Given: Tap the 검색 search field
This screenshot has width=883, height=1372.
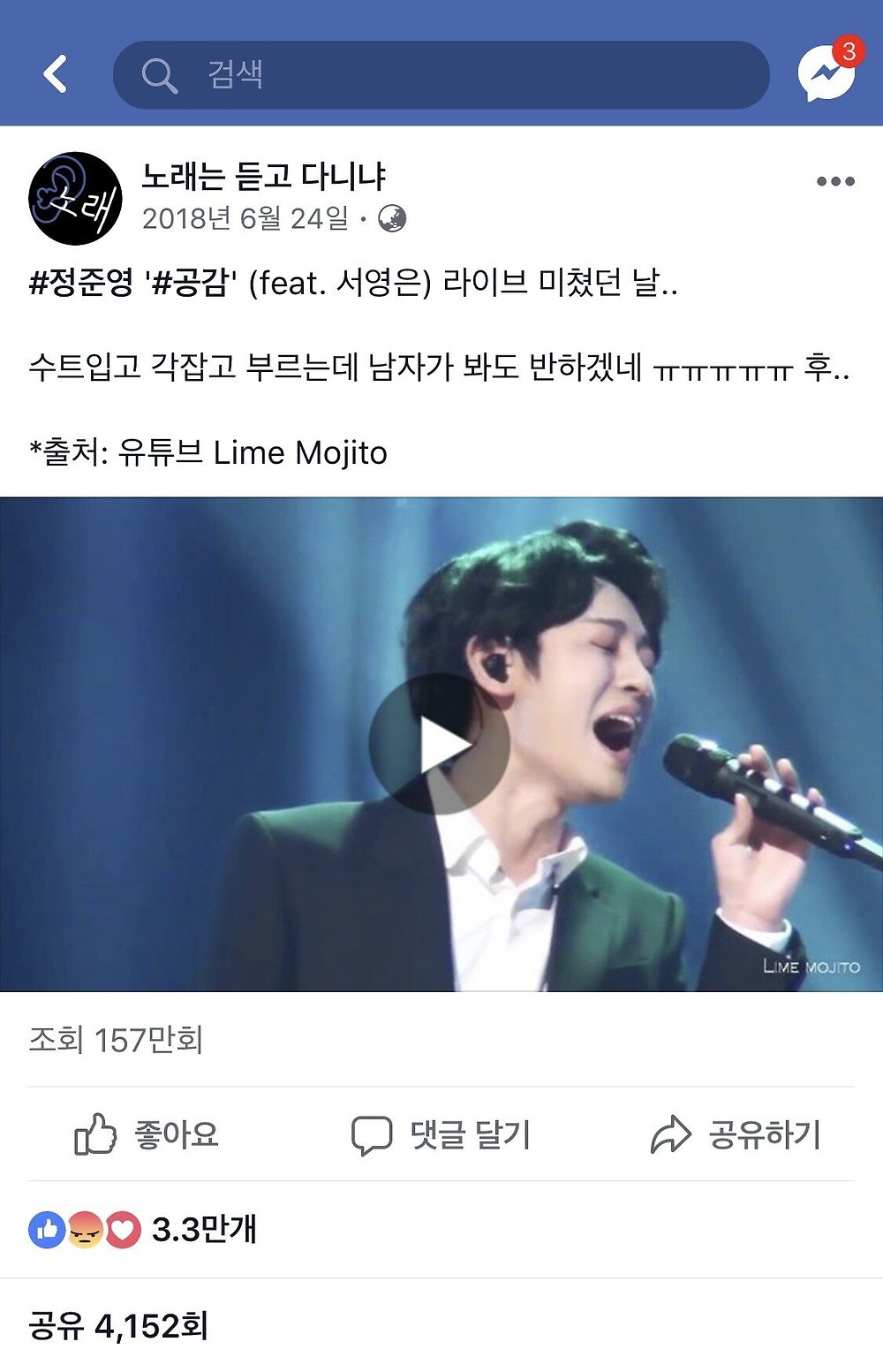Looking at the screenshot, I should pos(441,75).
